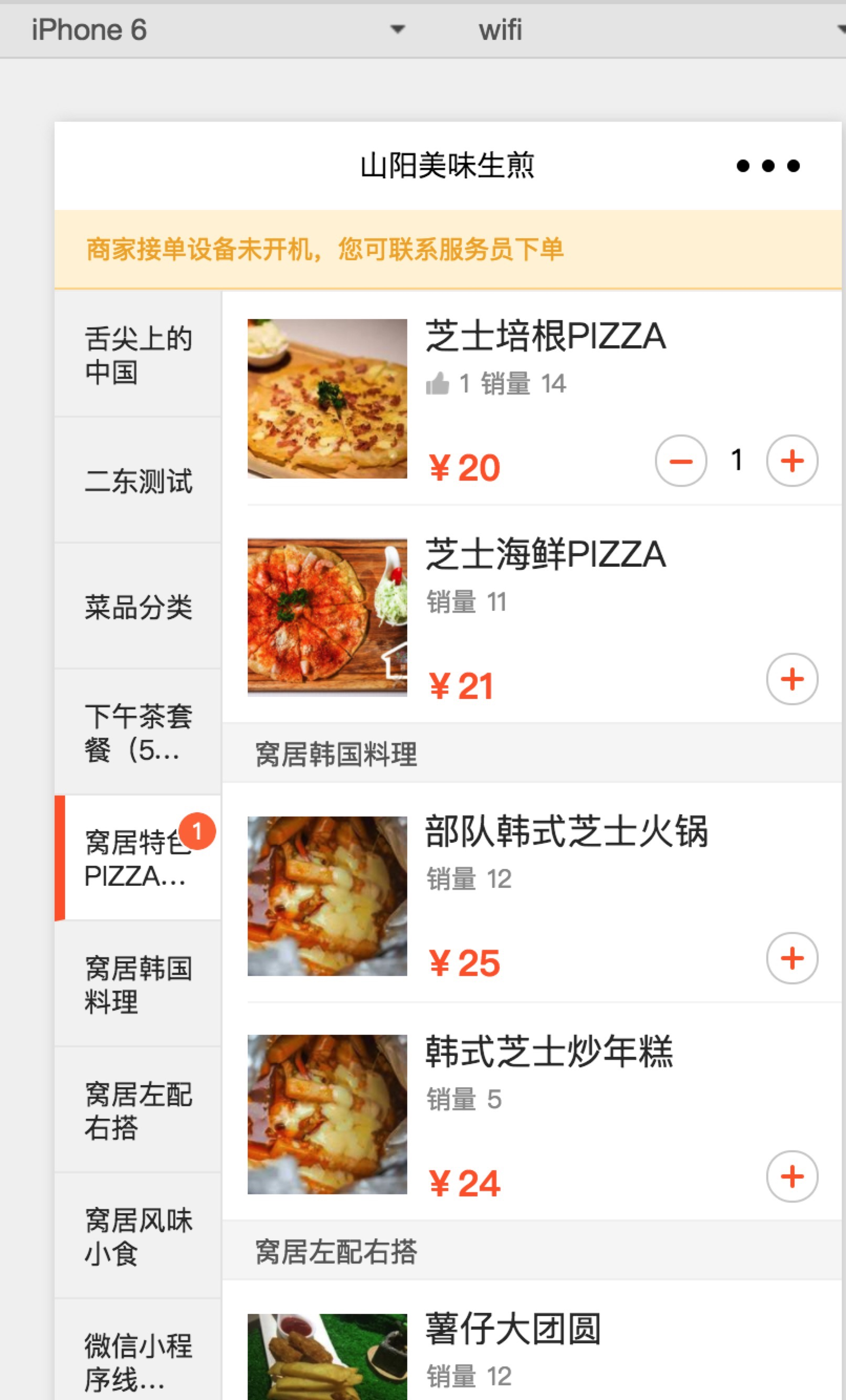View the 芝士海鲜PIZZA dish photo
Screen dimensions: 846x1400
coord(327,617)
